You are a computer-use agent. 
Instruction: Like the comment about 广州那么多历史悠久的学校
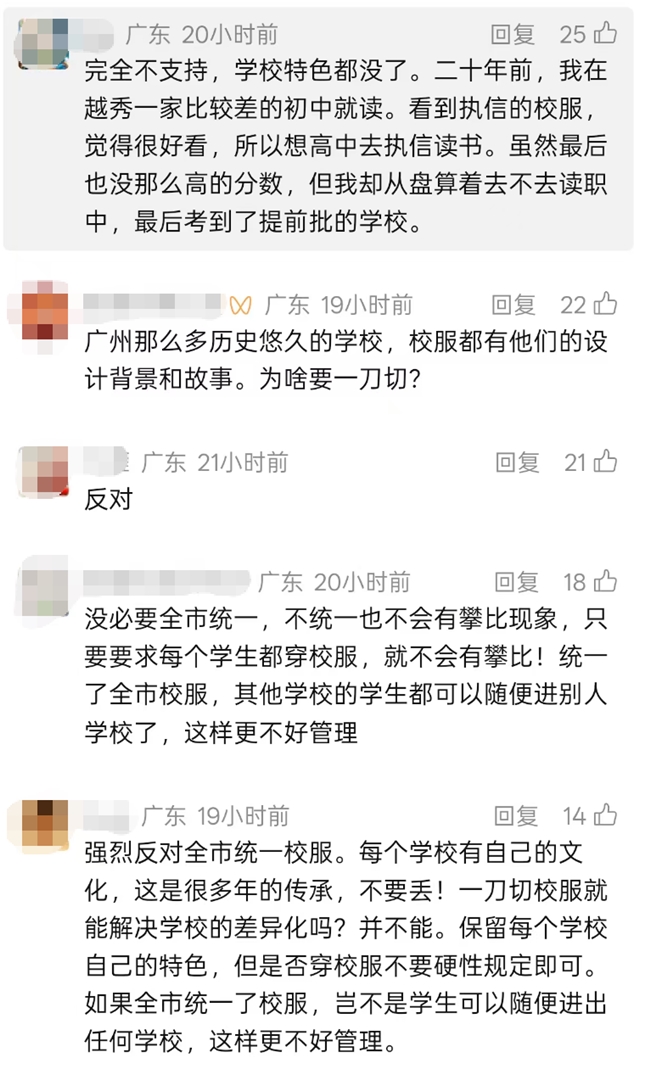604,304
